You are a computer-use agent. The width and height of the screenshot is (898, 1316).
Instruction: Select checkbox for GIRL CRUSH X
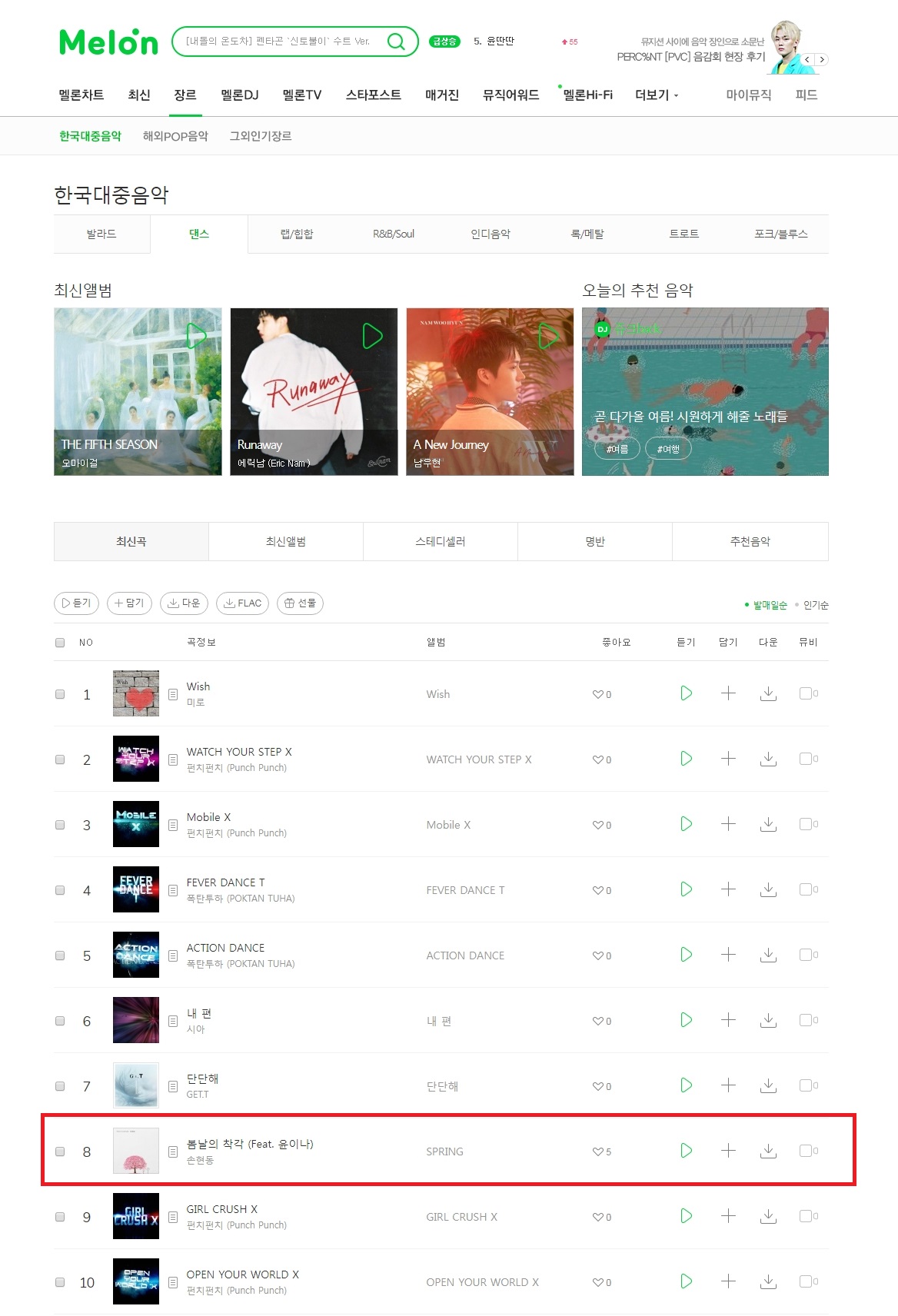click(x=60, y=1217)
